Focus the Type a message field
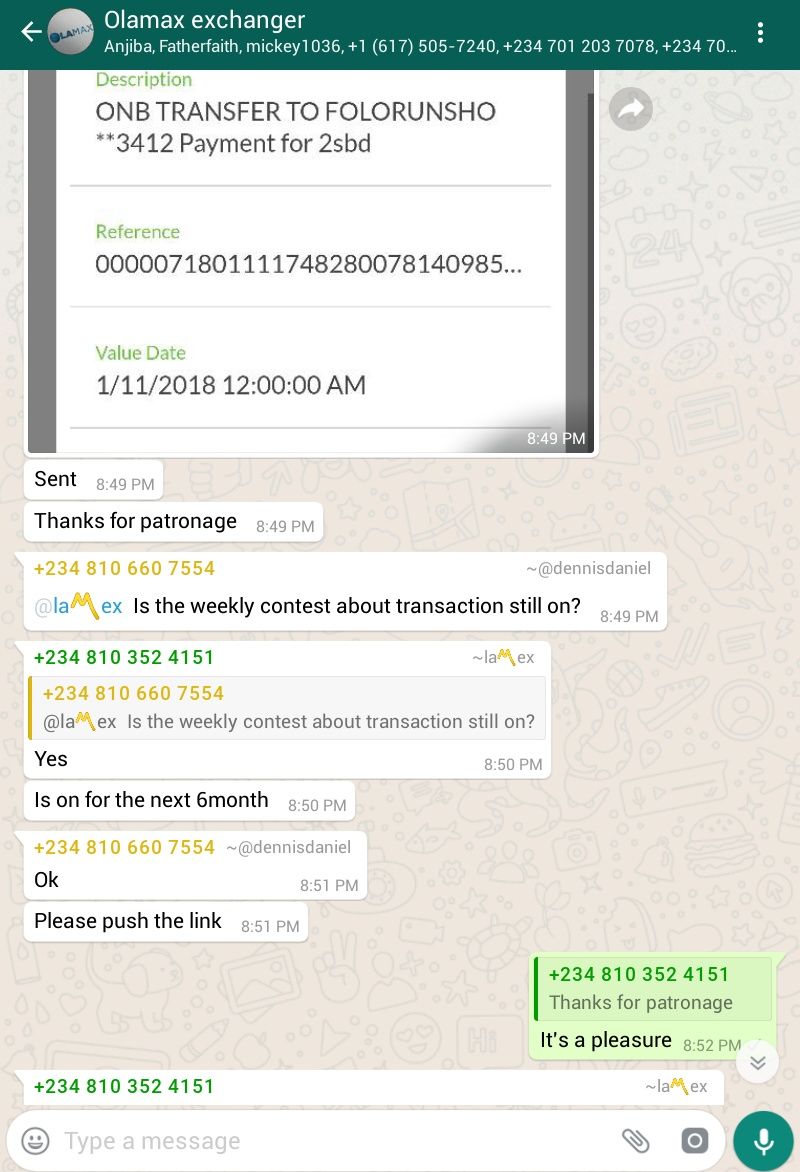Image resolution: width=800 pixels, height=1172 pixels. 330,1141
